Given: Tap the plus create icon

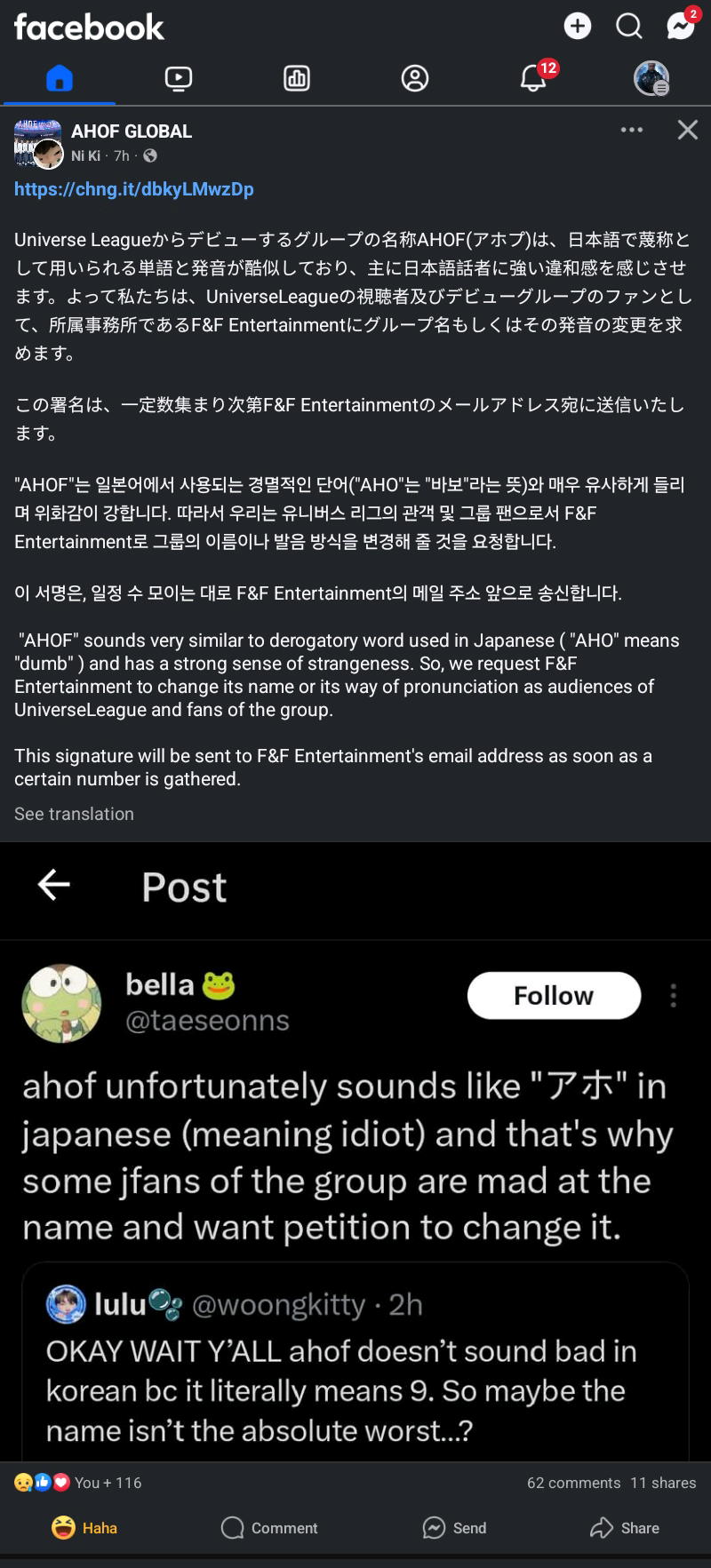Looking at the screenshot, I should (578, 27).
